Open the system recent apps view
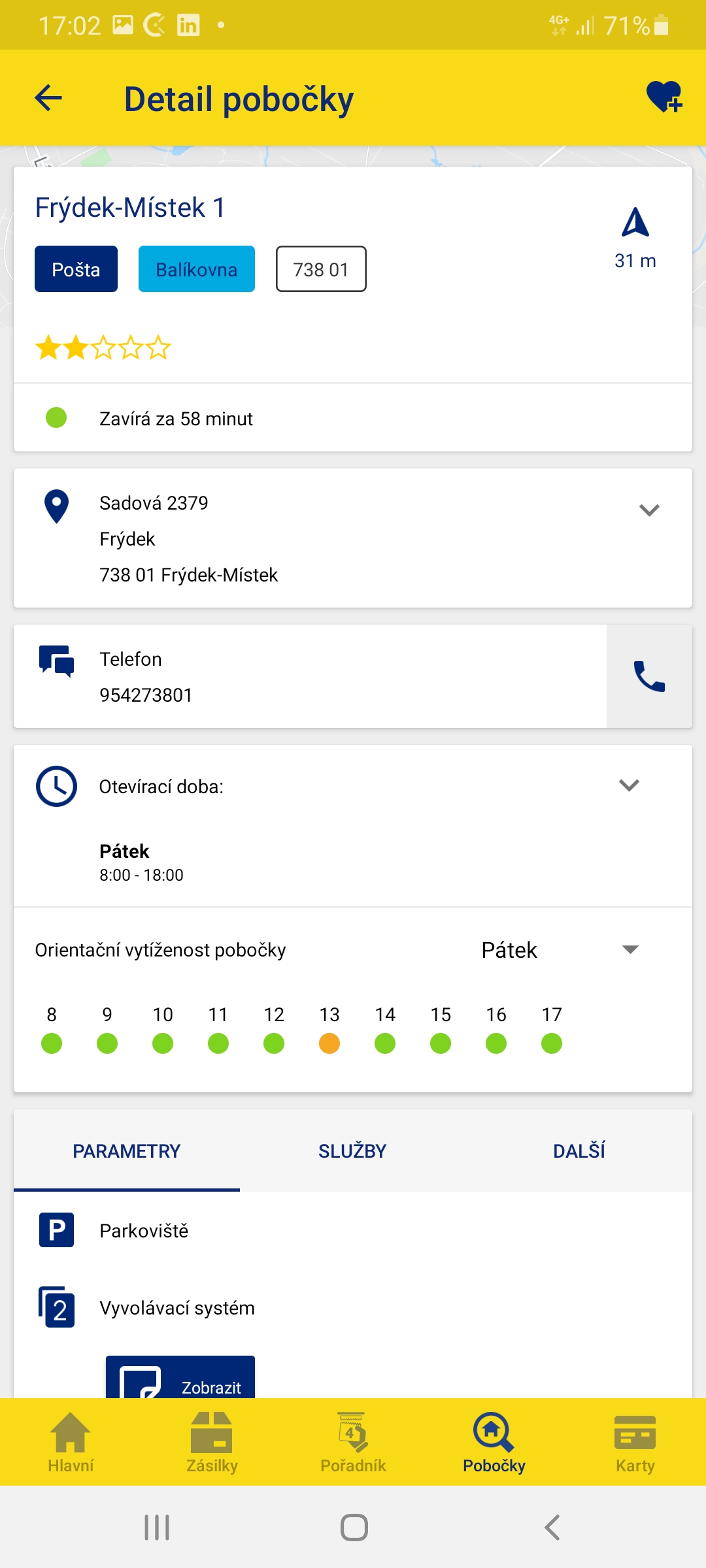Screen dimensions: 706x1568 157,1527
